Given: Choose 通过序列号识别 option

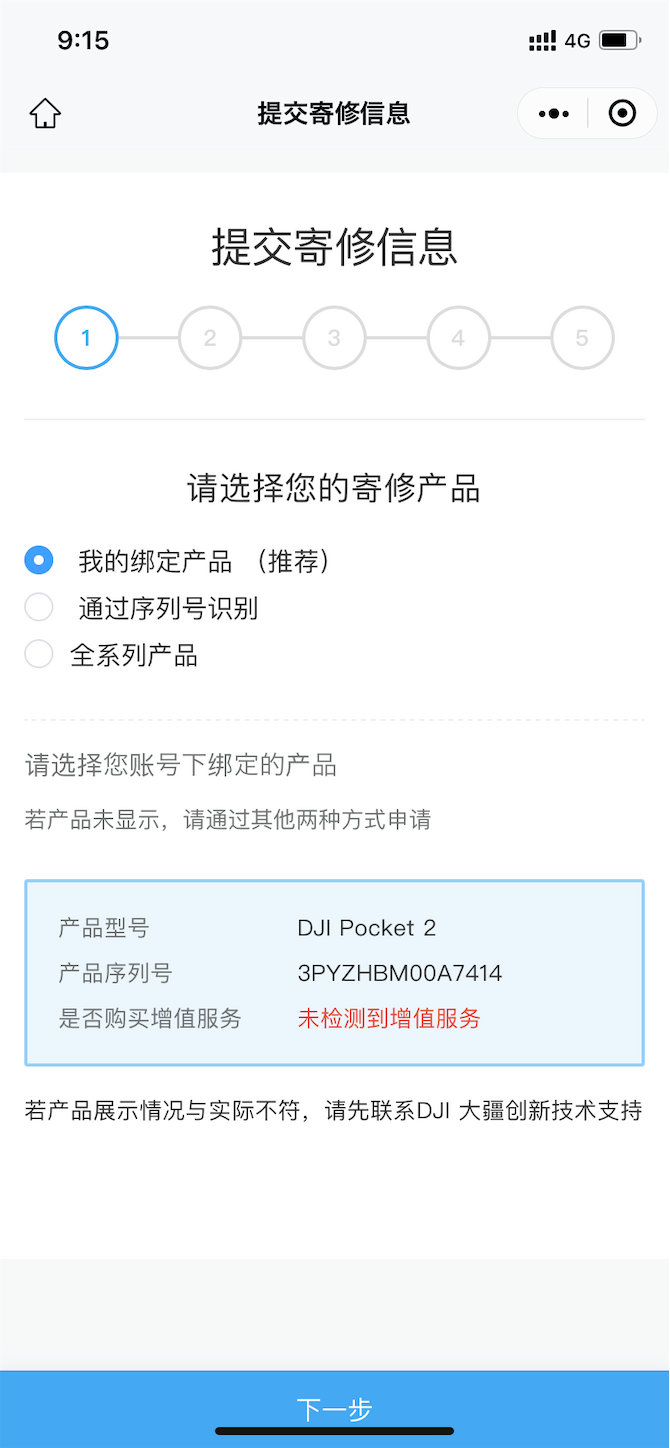Looking at the screenshot, I should pos(39,608).
